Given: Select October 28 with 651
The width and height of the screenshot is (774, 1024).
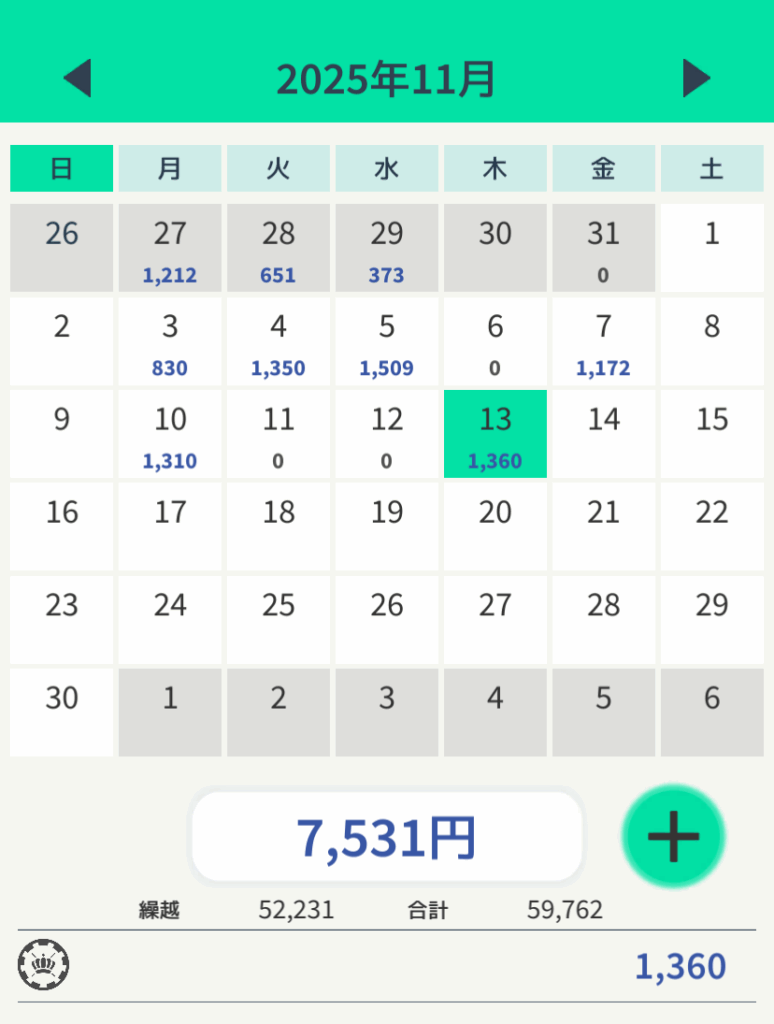Looking at the screenshot, I should pos(278,248).
